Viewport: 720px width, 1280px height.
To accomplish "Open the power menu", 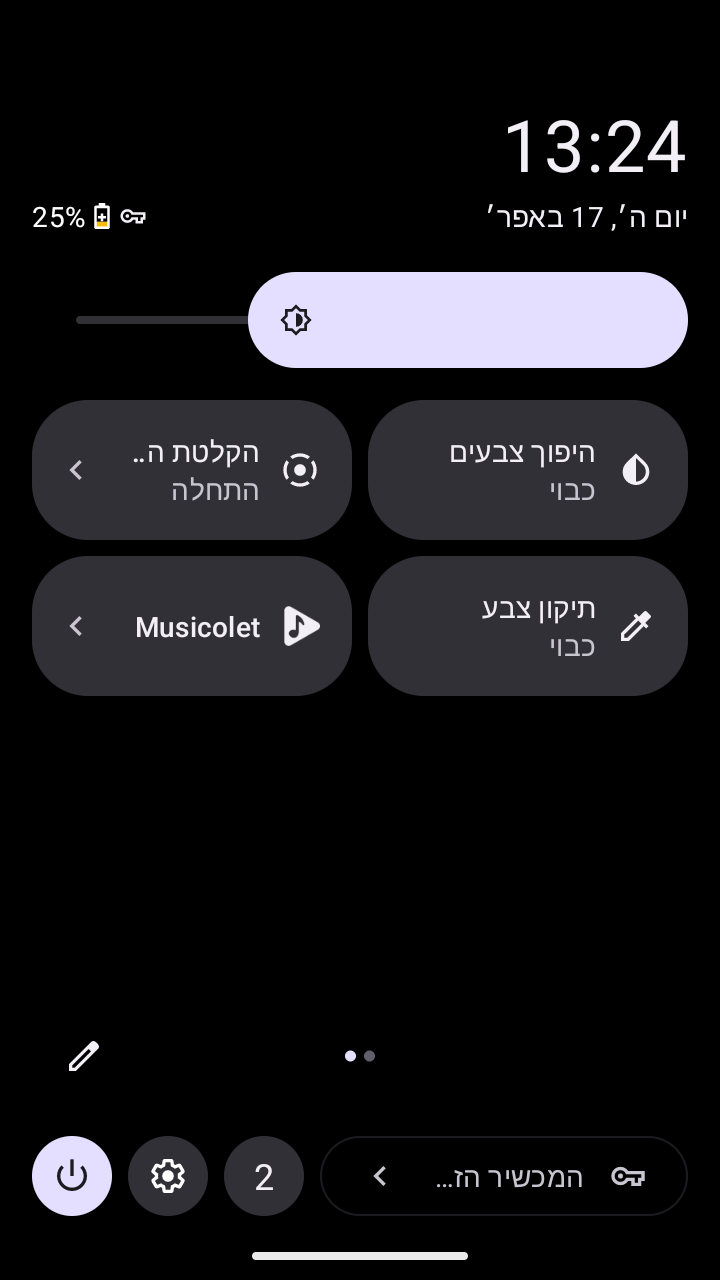I will pos(72,1176).
